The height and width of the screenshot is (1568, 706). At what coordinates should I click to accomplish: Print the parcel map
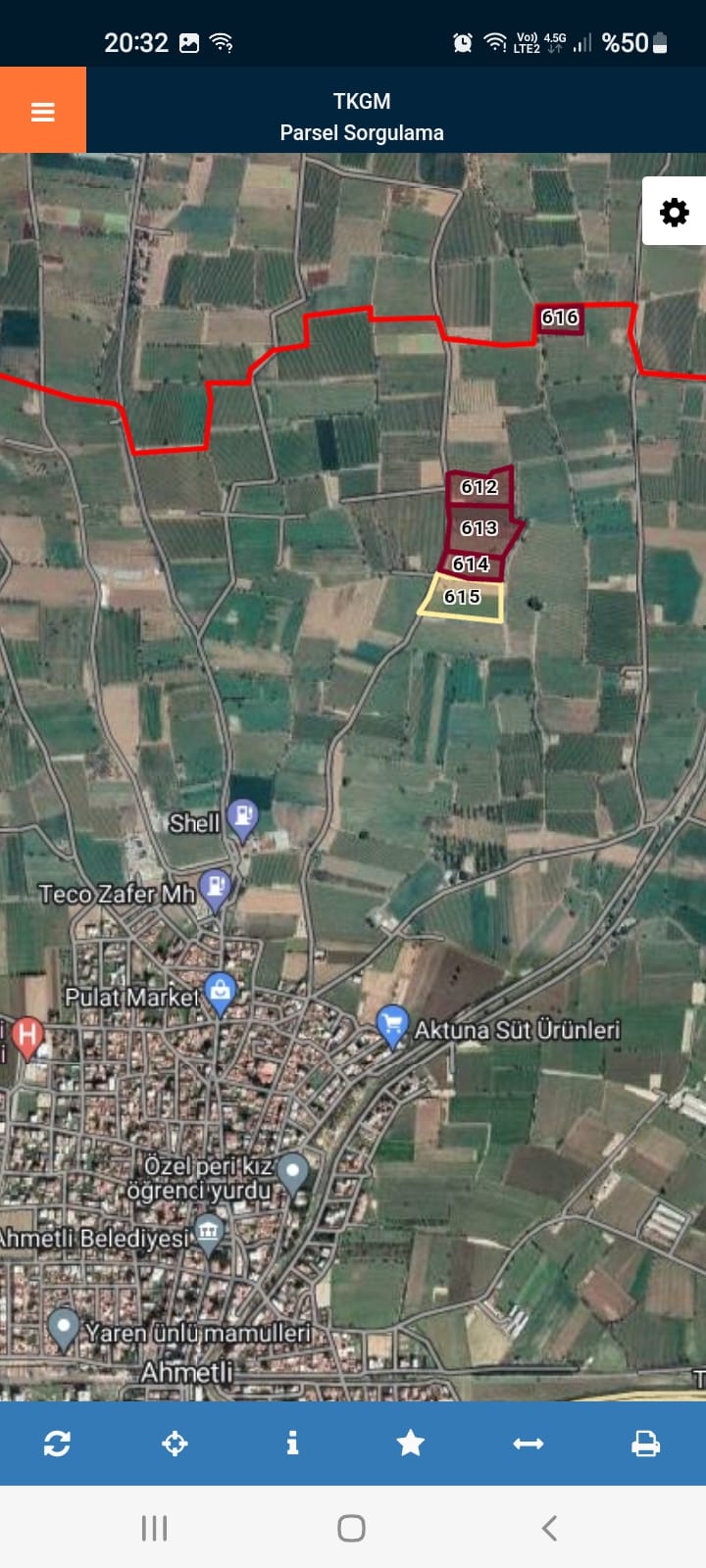[x=645, y=1443]
